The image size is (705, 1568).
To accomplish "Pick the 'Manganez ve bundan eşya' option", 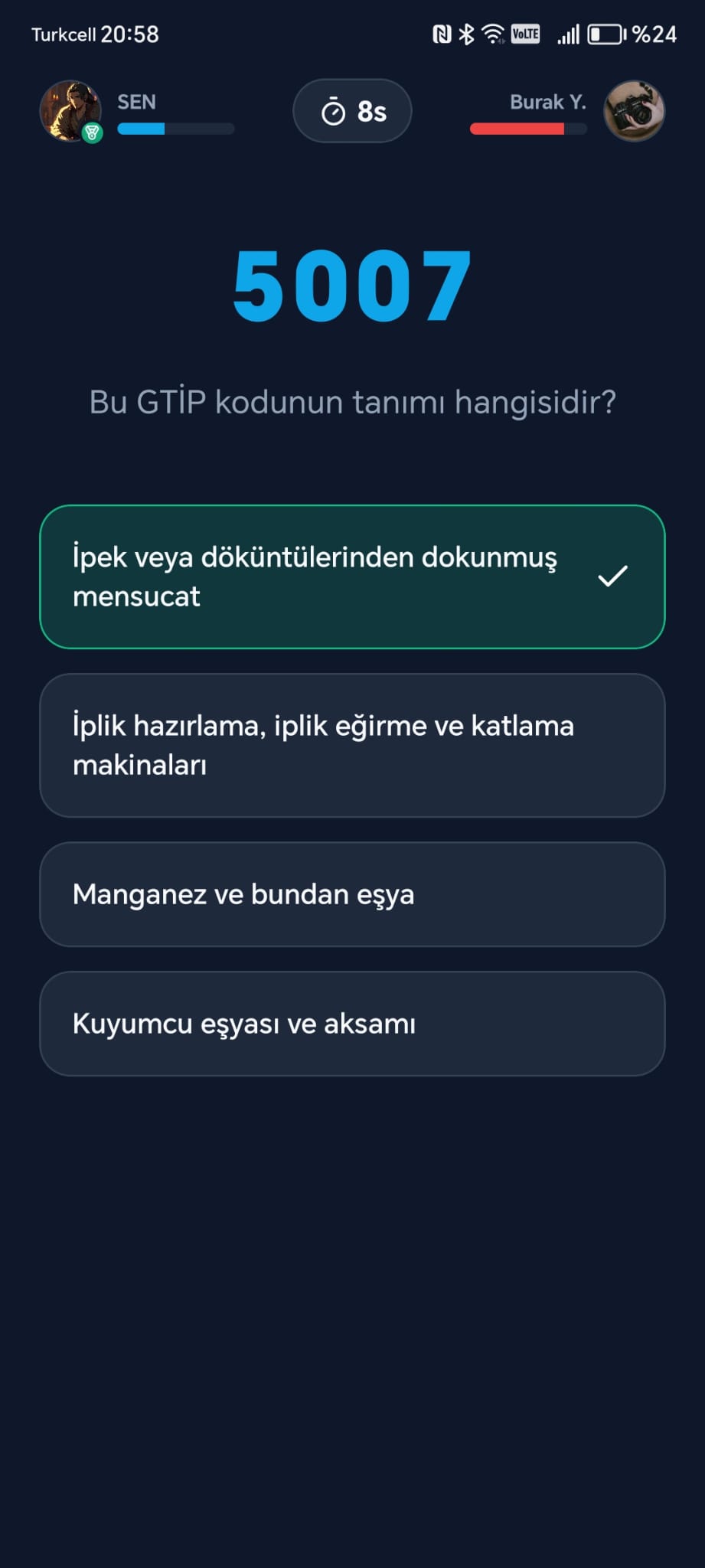I will (x=352, y=894).
